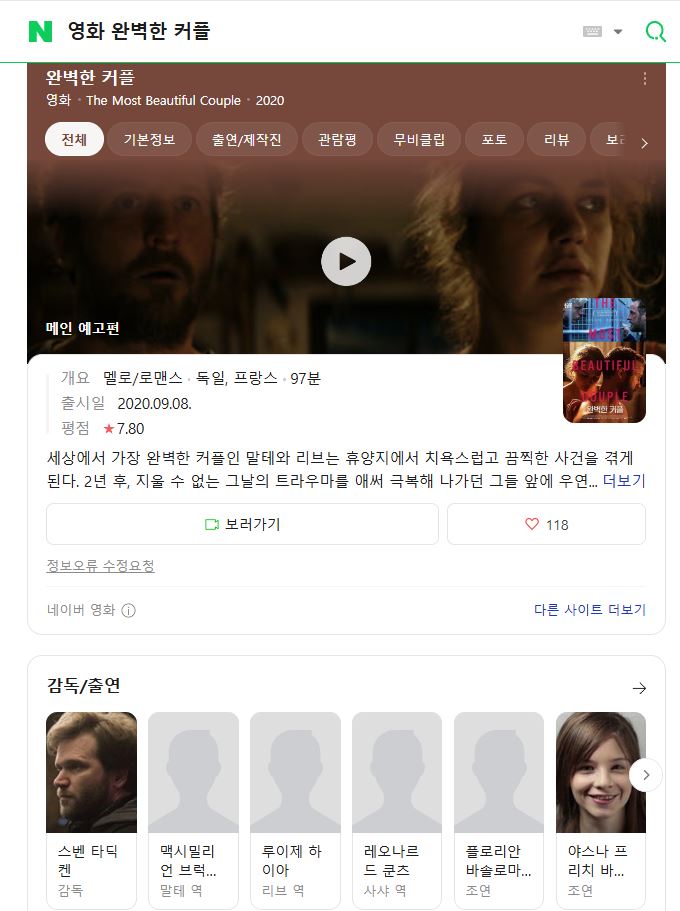Tap the 보러가기 watch button
The height and width of the screenshot is (911, 680).
[242, 524]
